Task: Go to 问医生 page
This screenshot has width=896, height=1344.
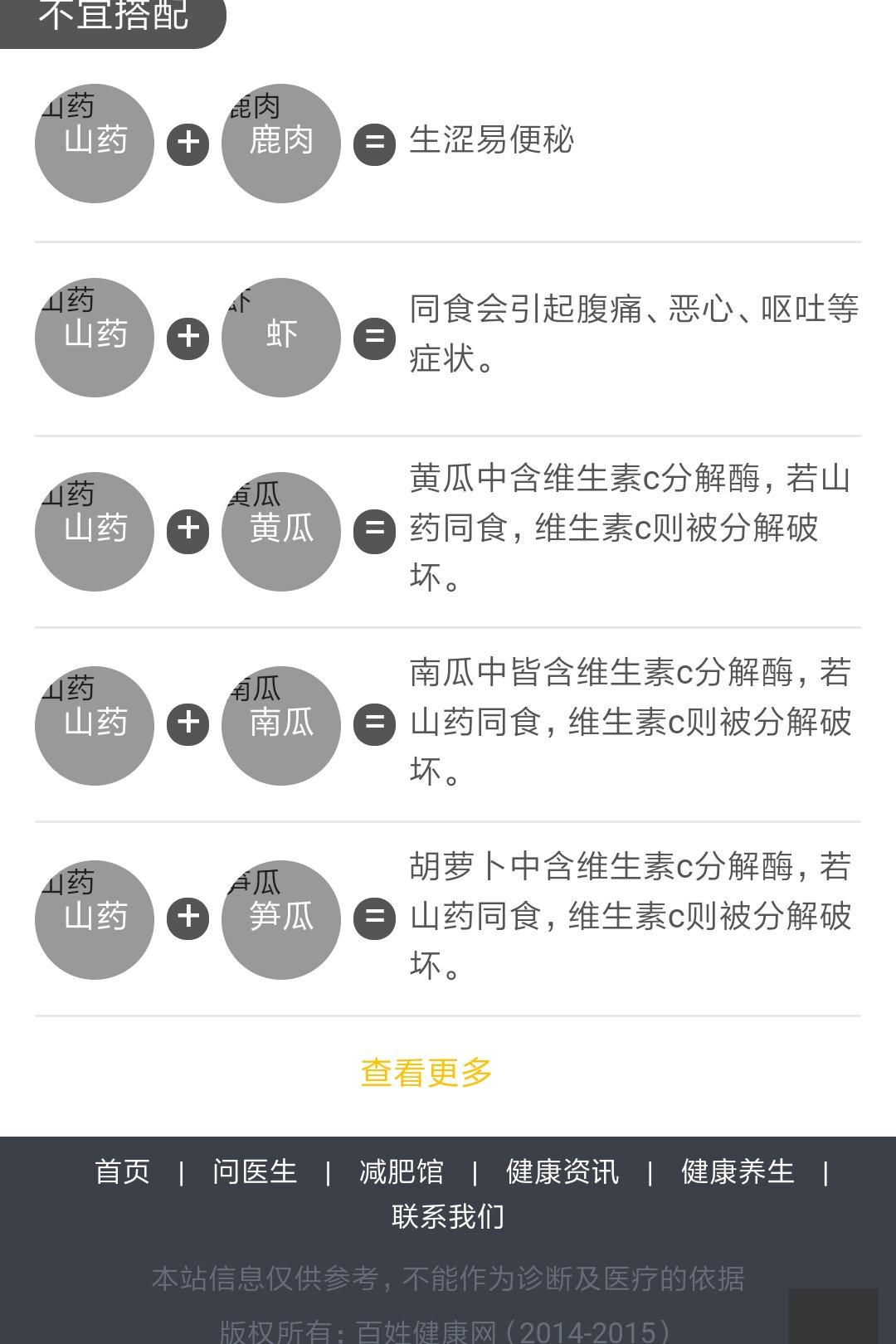Action: pyautogui.click(x=254, y=1171)
